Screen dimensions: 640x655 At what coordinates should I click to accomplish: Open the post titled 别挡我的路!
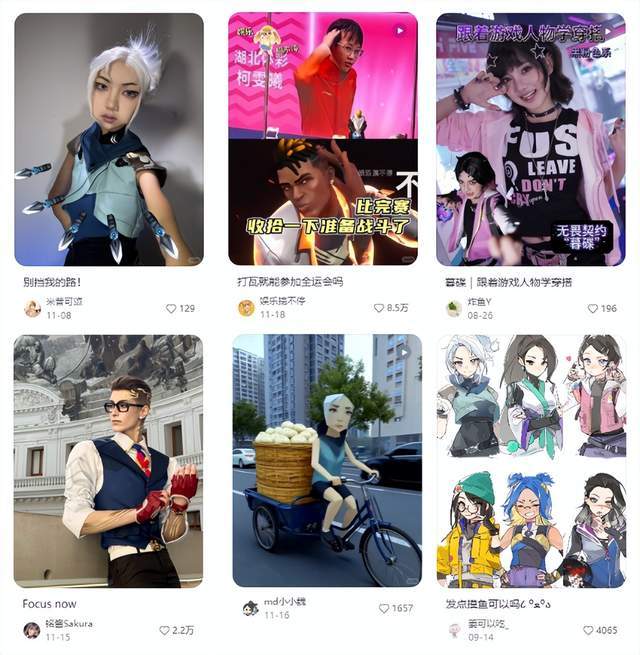tap(108, 140)
